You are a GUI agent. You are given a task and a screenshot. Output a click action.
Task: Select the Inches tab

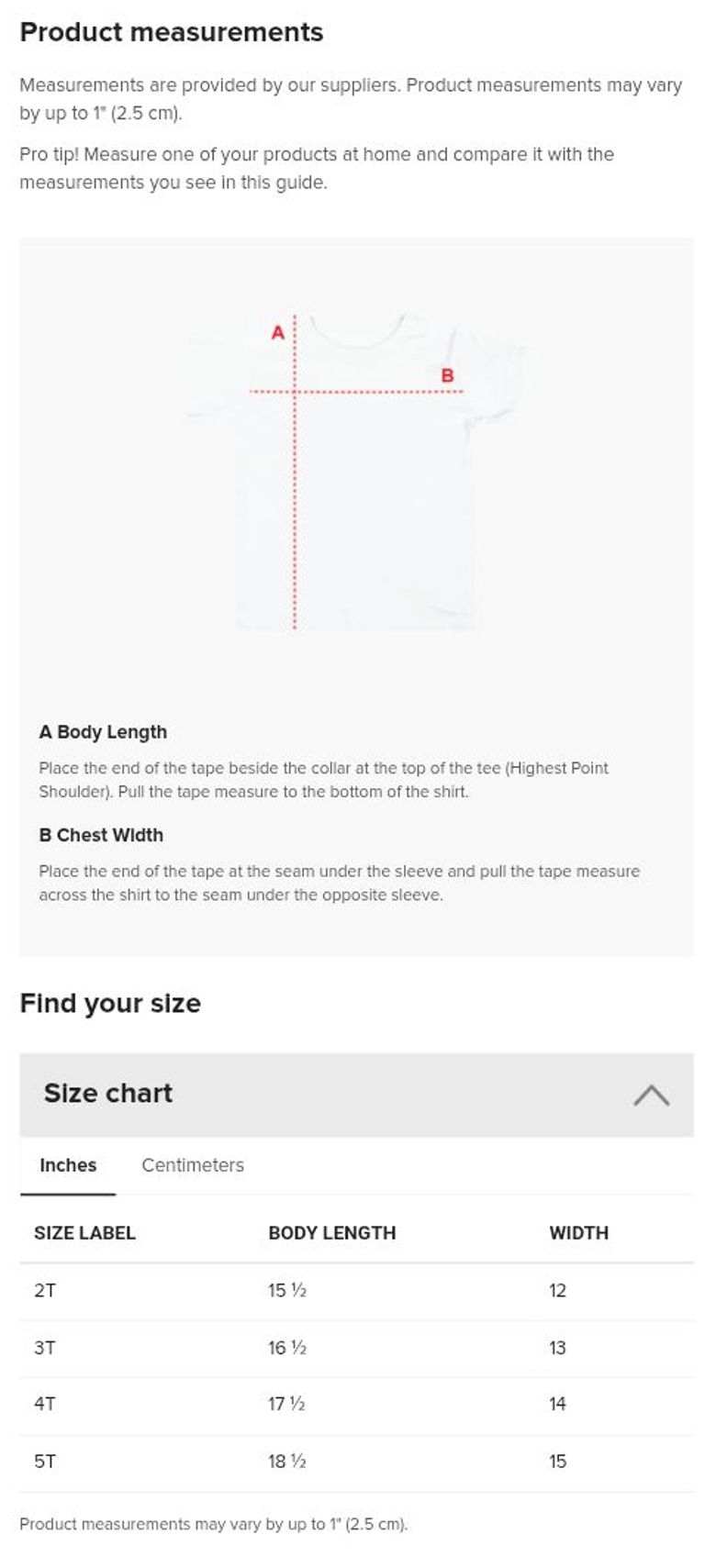pos(68,1165)
